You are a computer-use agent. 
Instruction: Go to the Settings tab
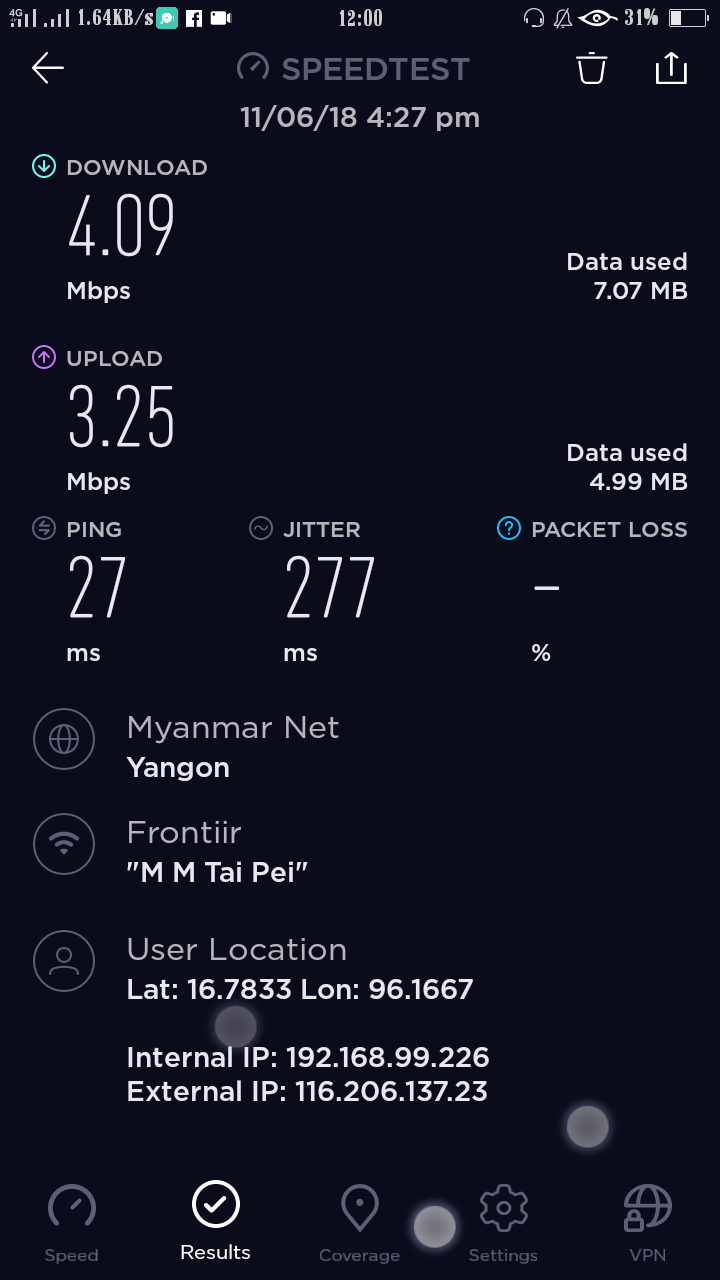[x=503, y=1222]
